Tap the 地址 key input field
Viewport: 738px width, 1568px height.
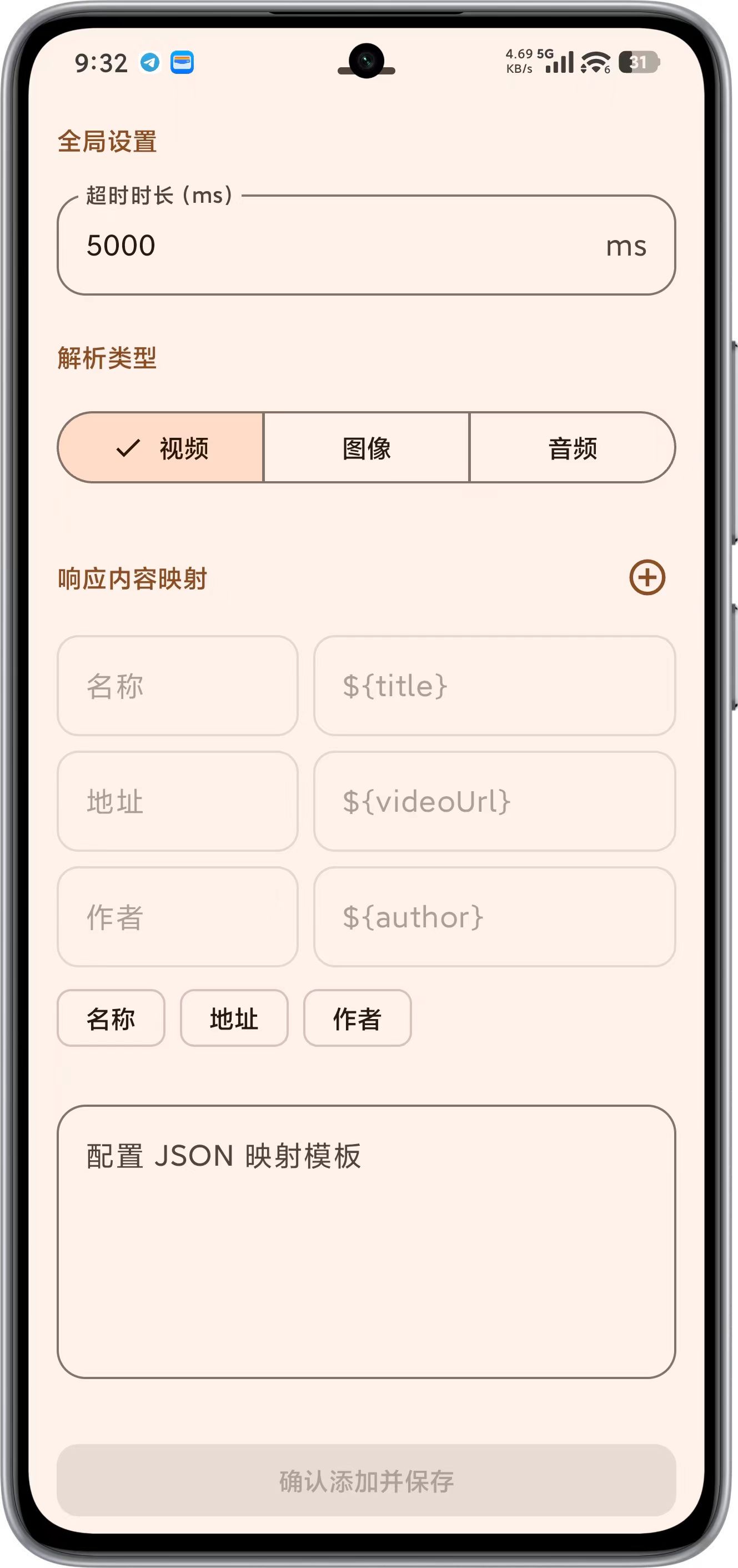(x=177, y=801)
